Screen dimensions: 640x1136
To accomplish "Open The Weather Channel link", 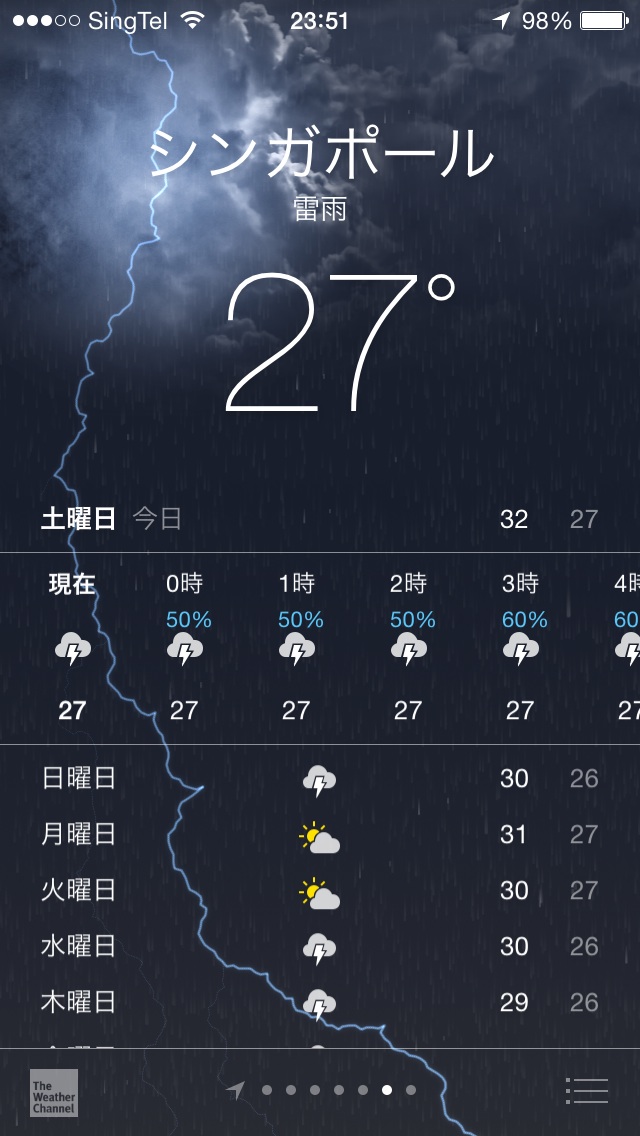I will [x=54, y=1092].
